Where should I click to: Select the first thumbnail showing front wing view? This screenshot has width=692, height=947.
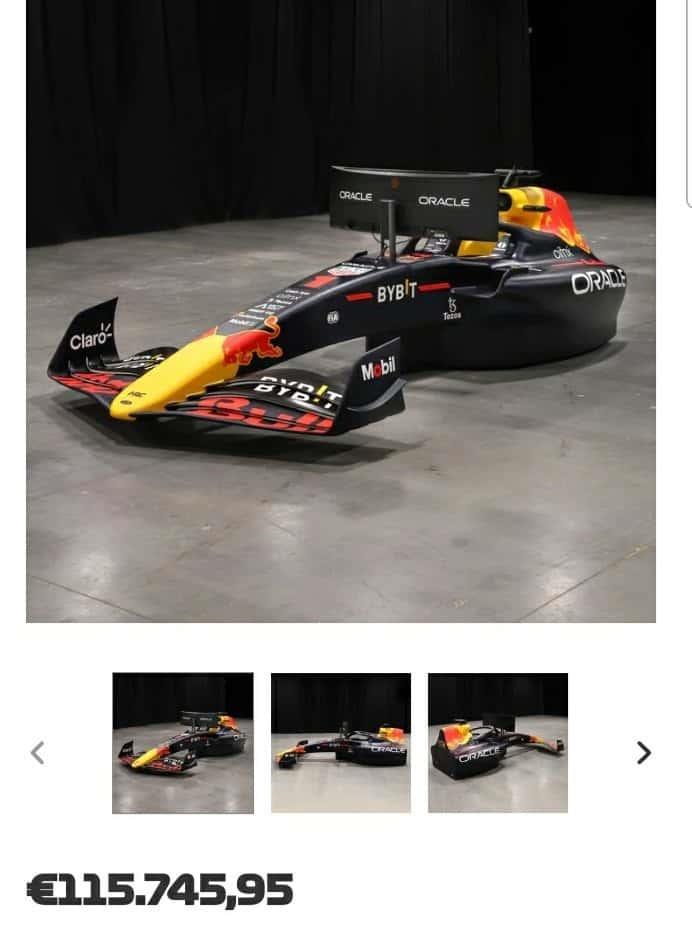tap(183, 742)
